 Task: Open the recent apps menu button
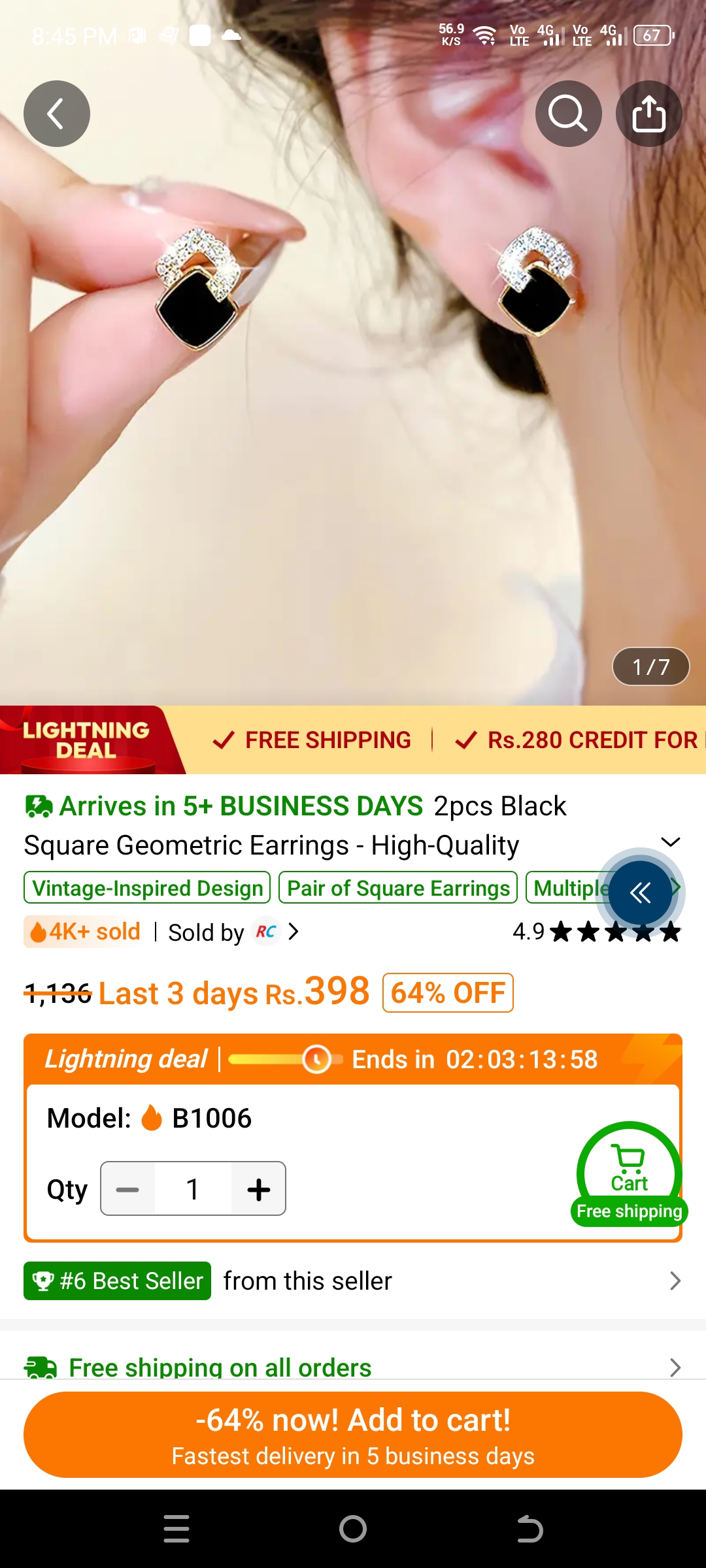tap(176, 1529)
